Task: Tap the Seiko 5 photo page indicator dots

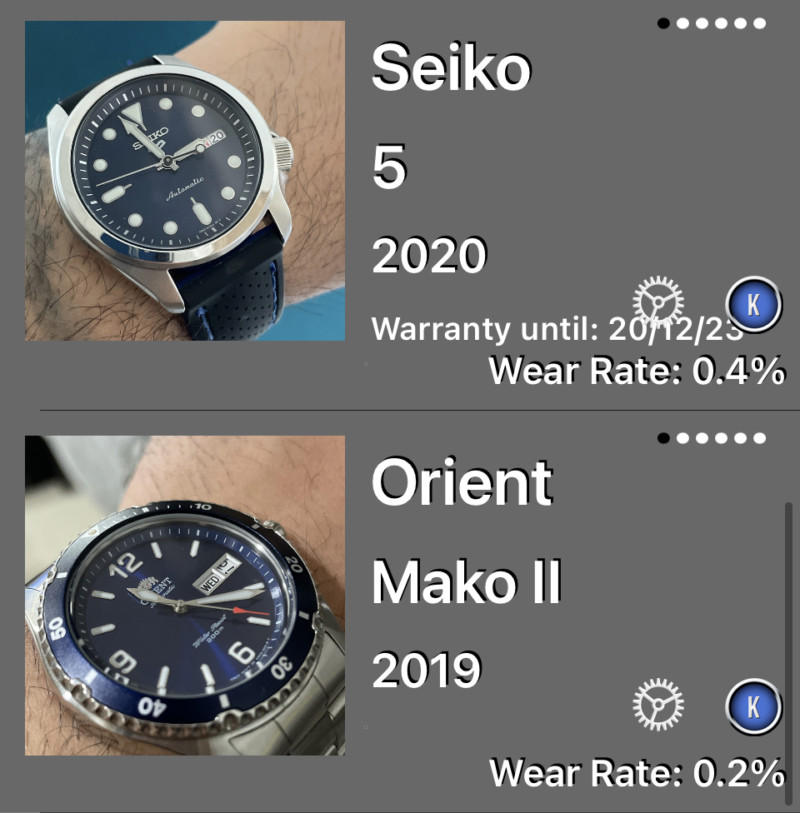Action: click(712, 23)
